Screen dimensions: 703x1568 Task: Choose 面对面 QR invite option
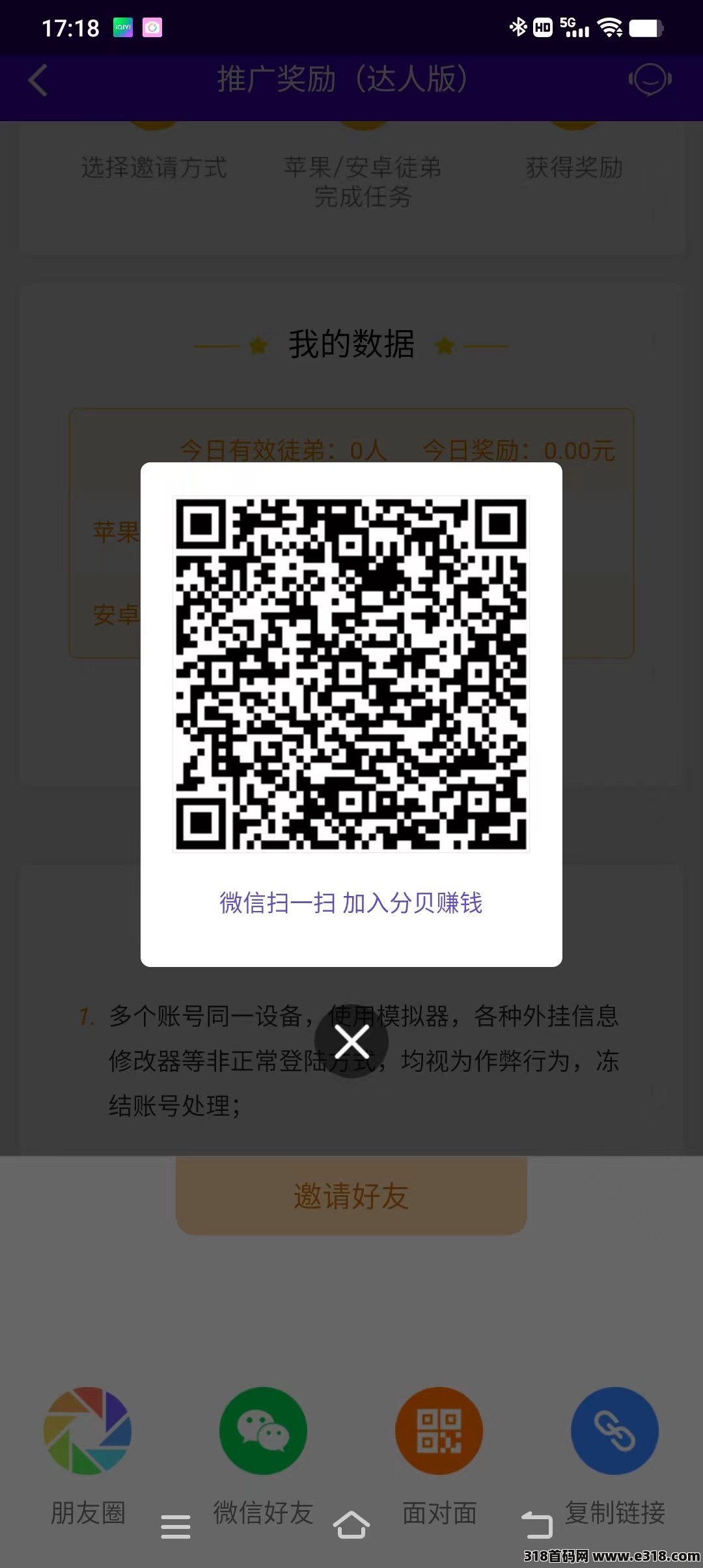click(439, 1431)
